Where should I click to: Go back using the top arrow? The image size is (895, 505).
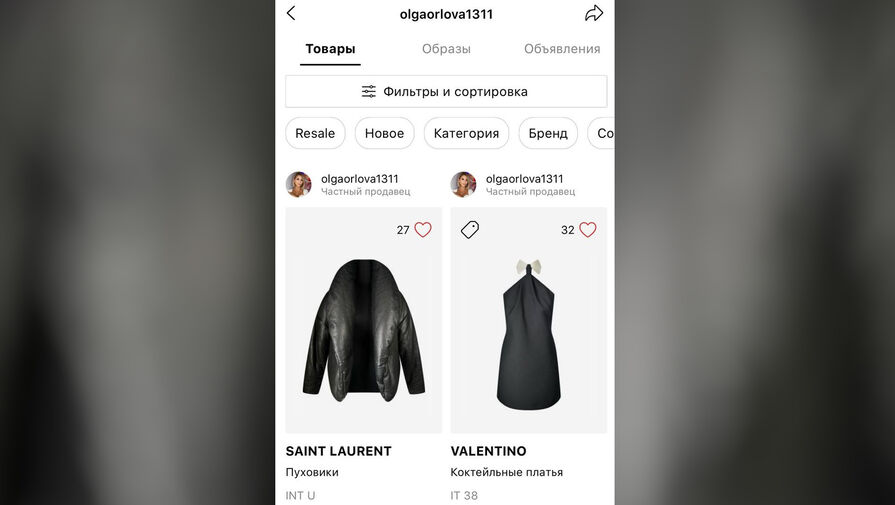tap(291, 14)
